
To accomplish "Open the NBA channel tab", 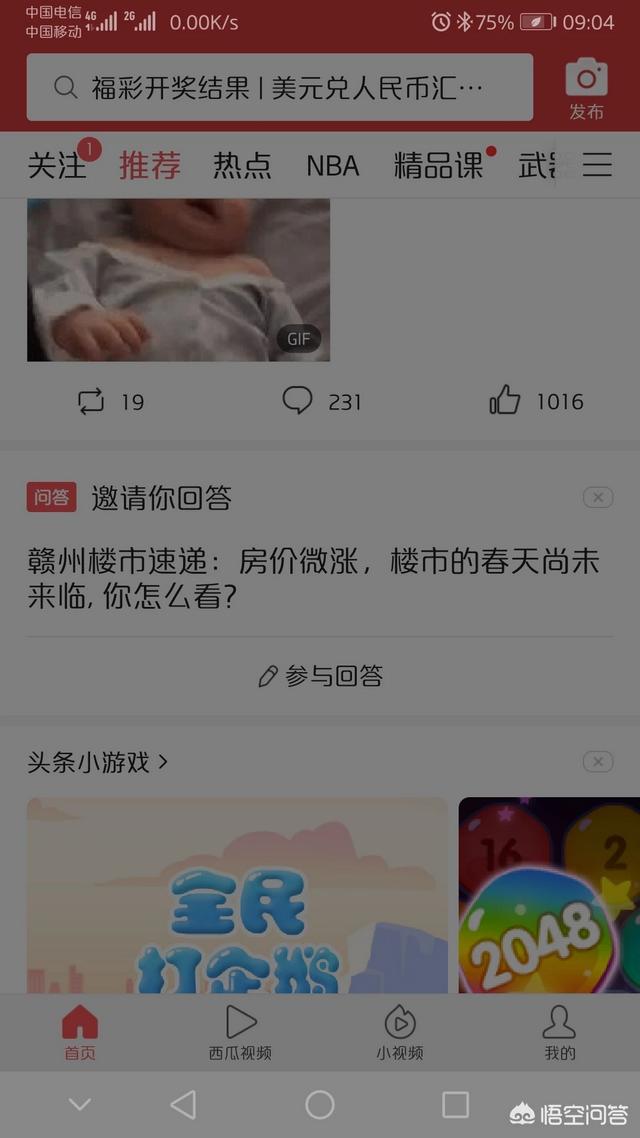I will point(332,165).
